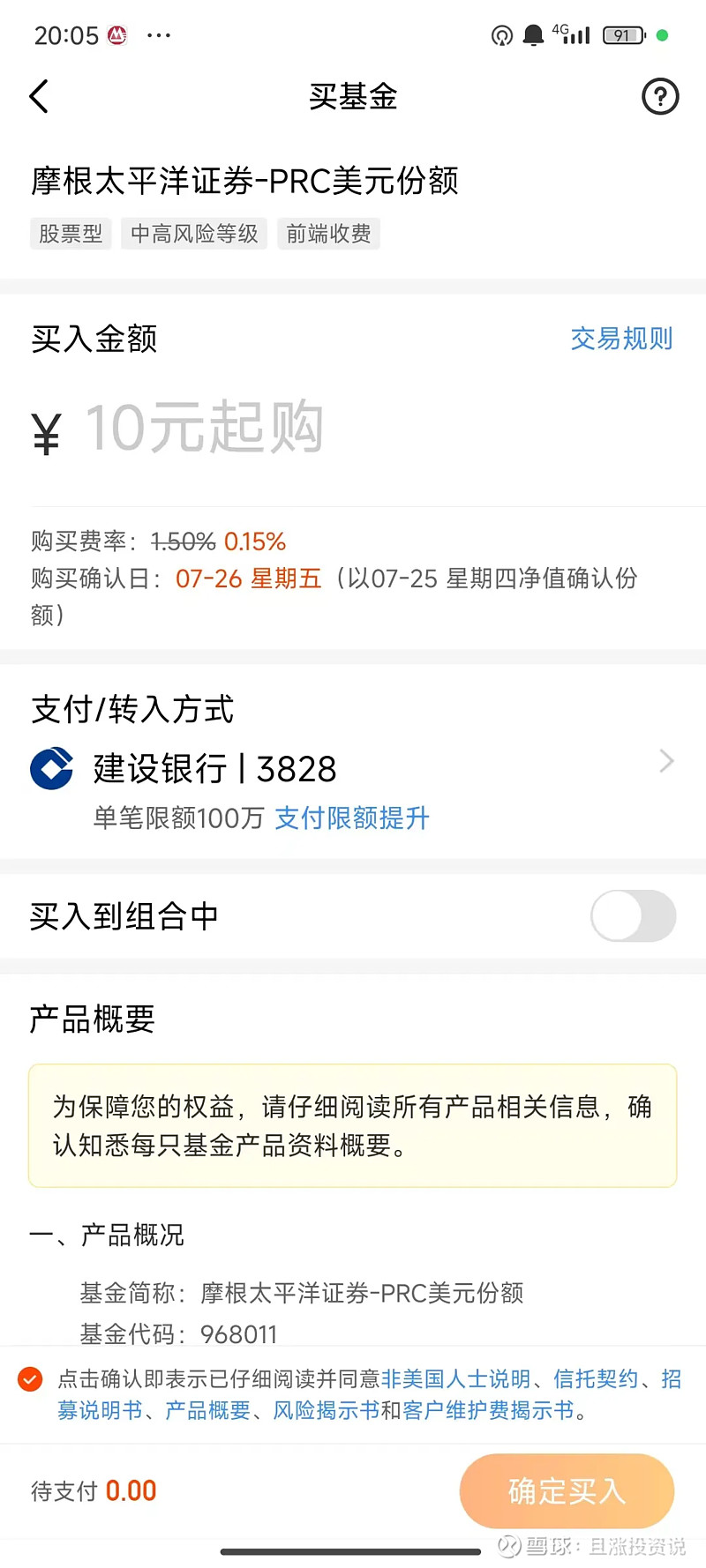Change the 建设银行 3828 payment method
This screenshot has width=706, height=1568.
353,769
